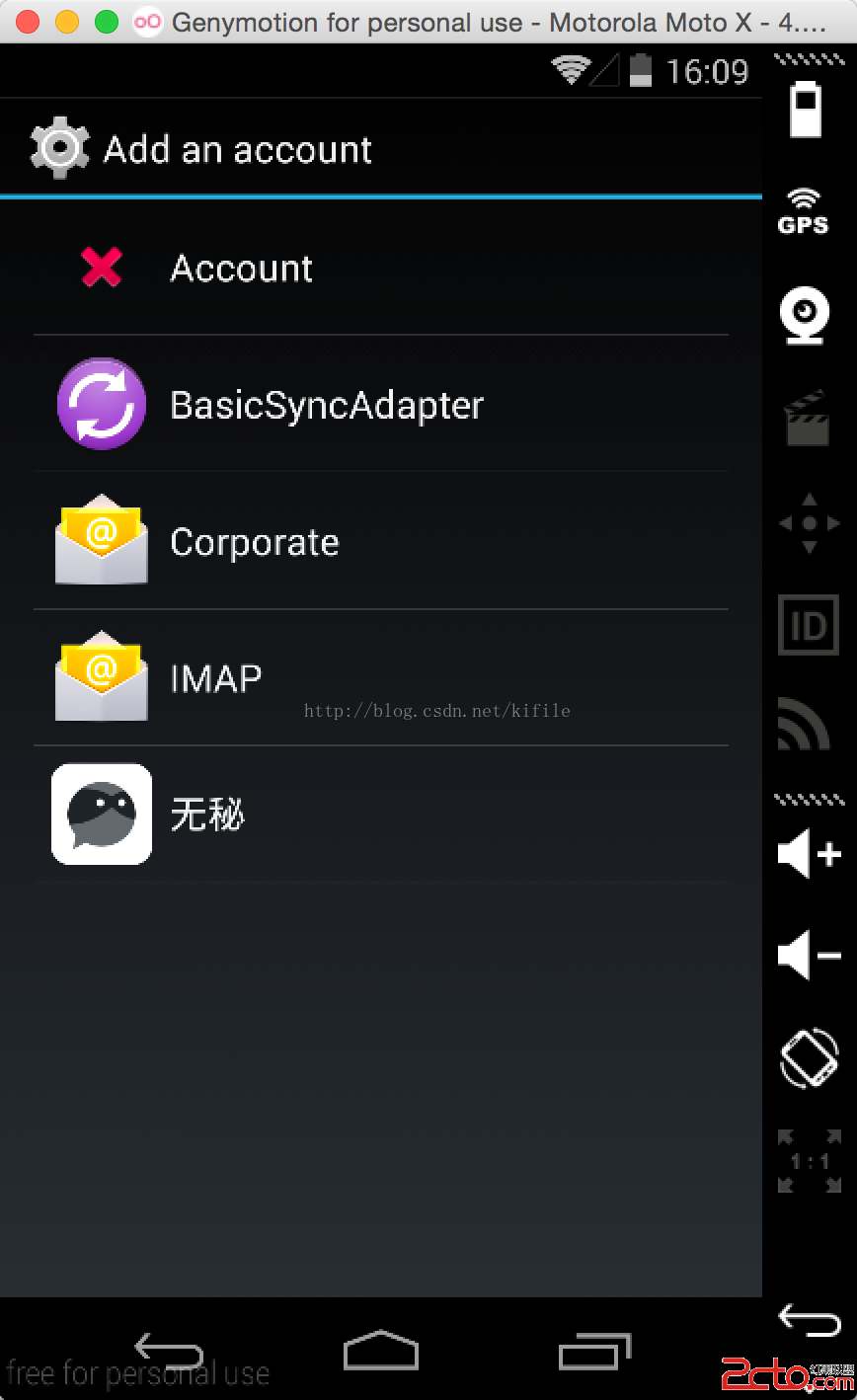This screenshot has width=857, height=1400.
Task: Open the GPS settings widget
Action: [804, 211]
